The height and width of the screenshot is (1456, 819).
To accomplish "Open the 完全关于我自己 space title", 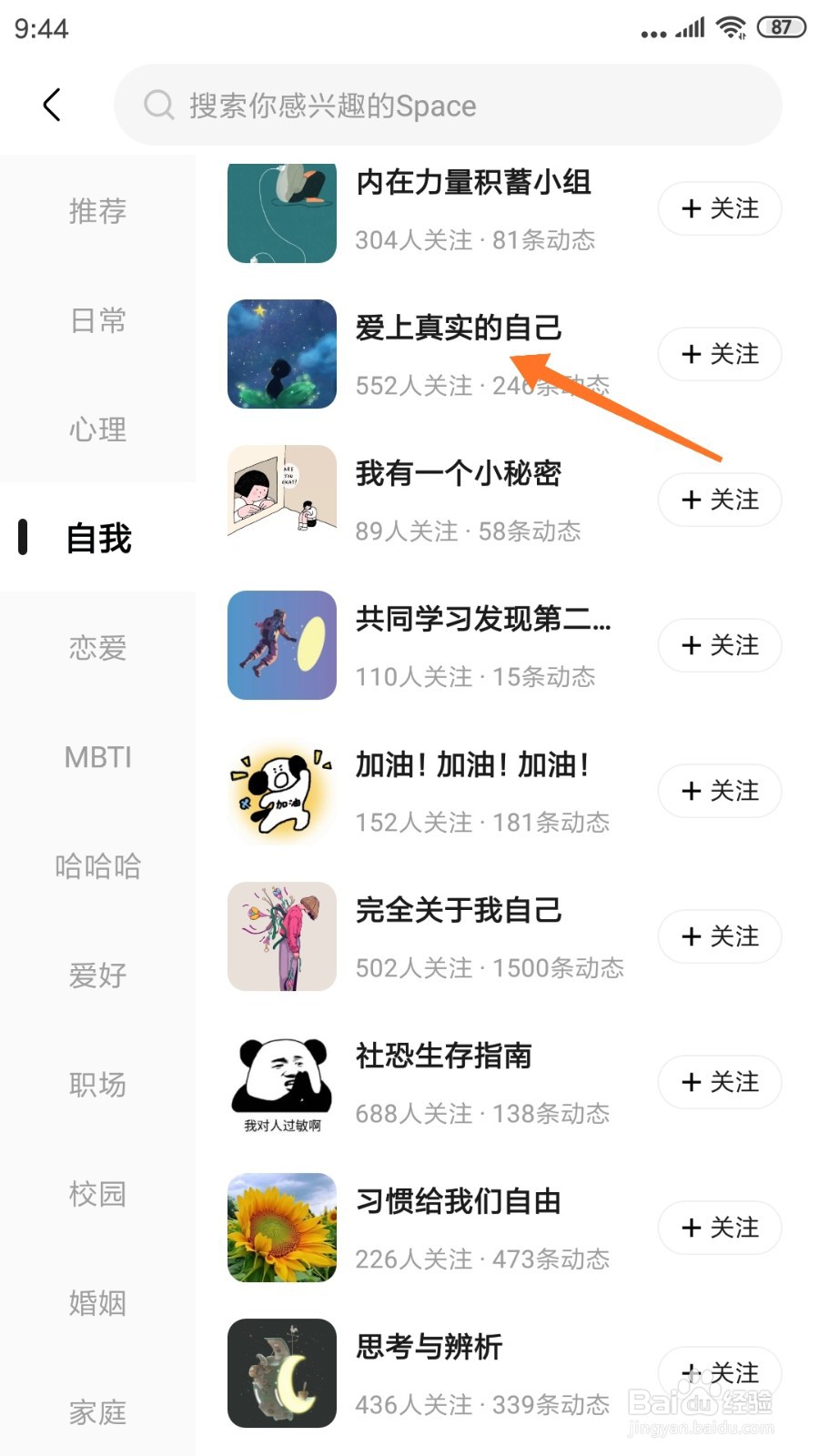I will [x=460, y=911].
